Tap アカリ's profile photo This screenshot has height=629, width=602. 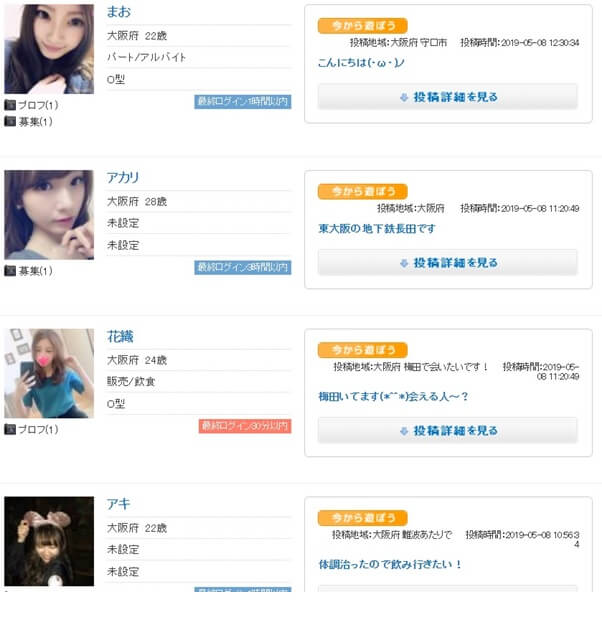[x=49, y=215]
